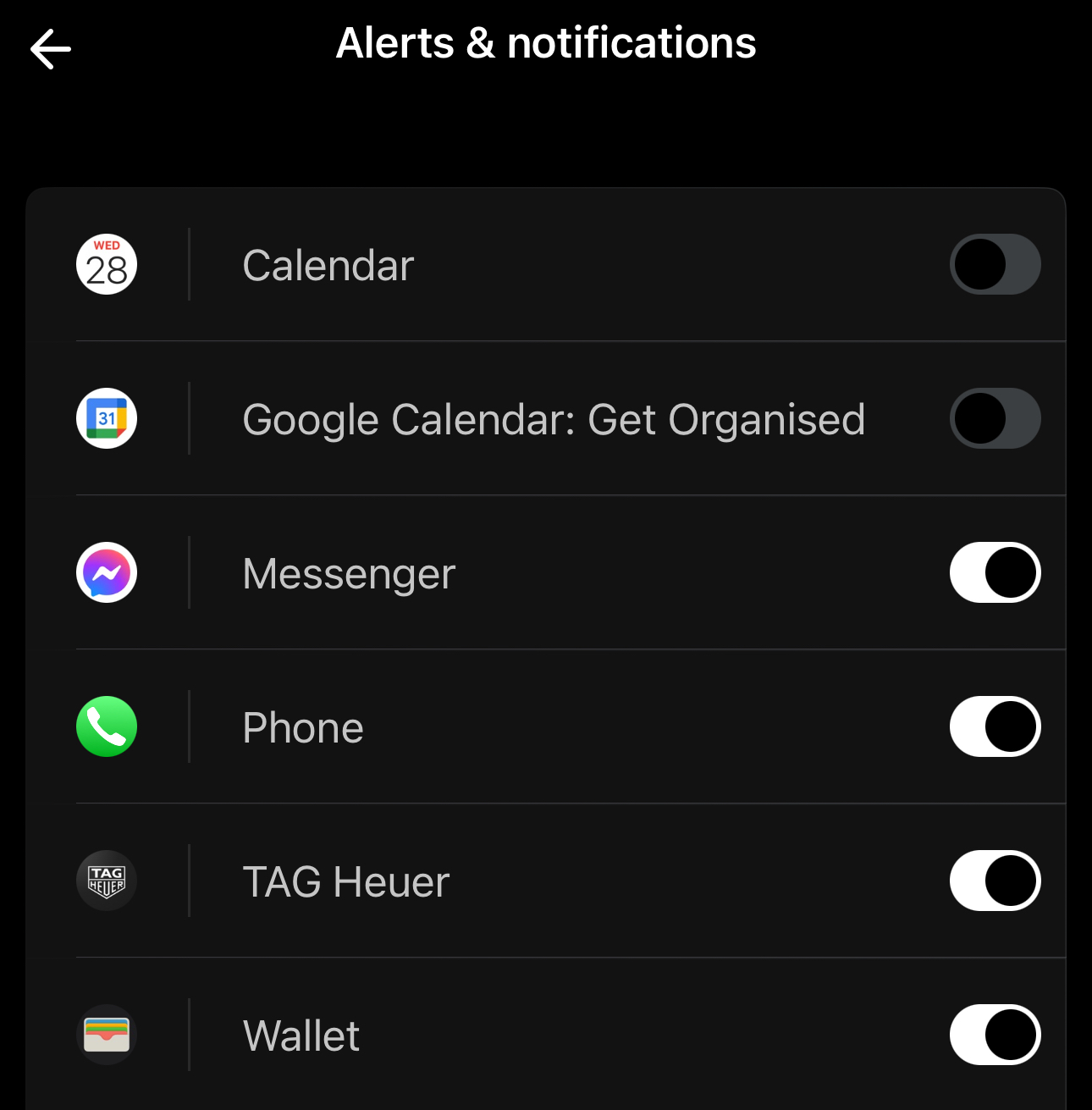Turn on Google Calendar alerts
1092x1110 pixels.
995,419
